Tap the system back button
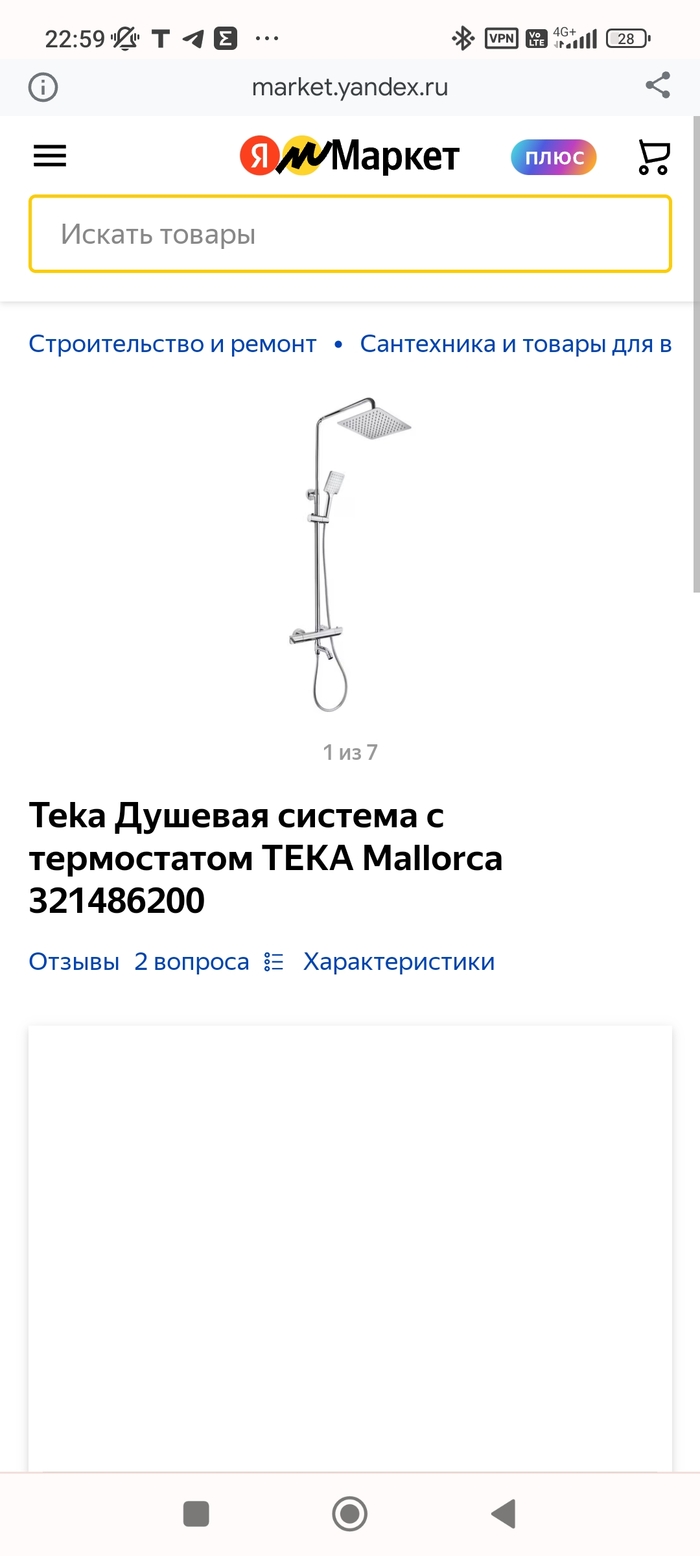Screen dimensions: 700x1556 [x=503, y=1513]
